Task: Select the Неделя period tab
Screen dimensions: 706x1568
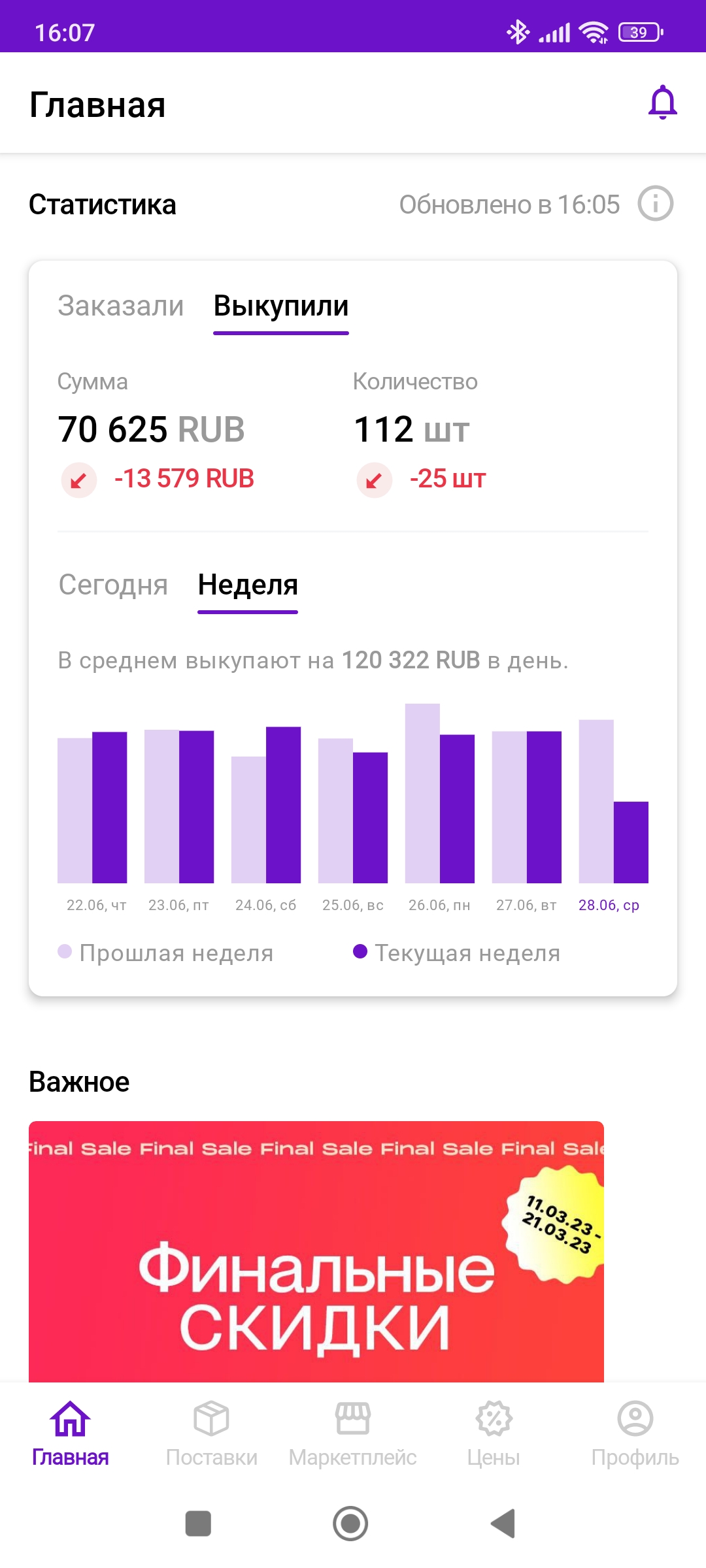Action: coord(248,585)
